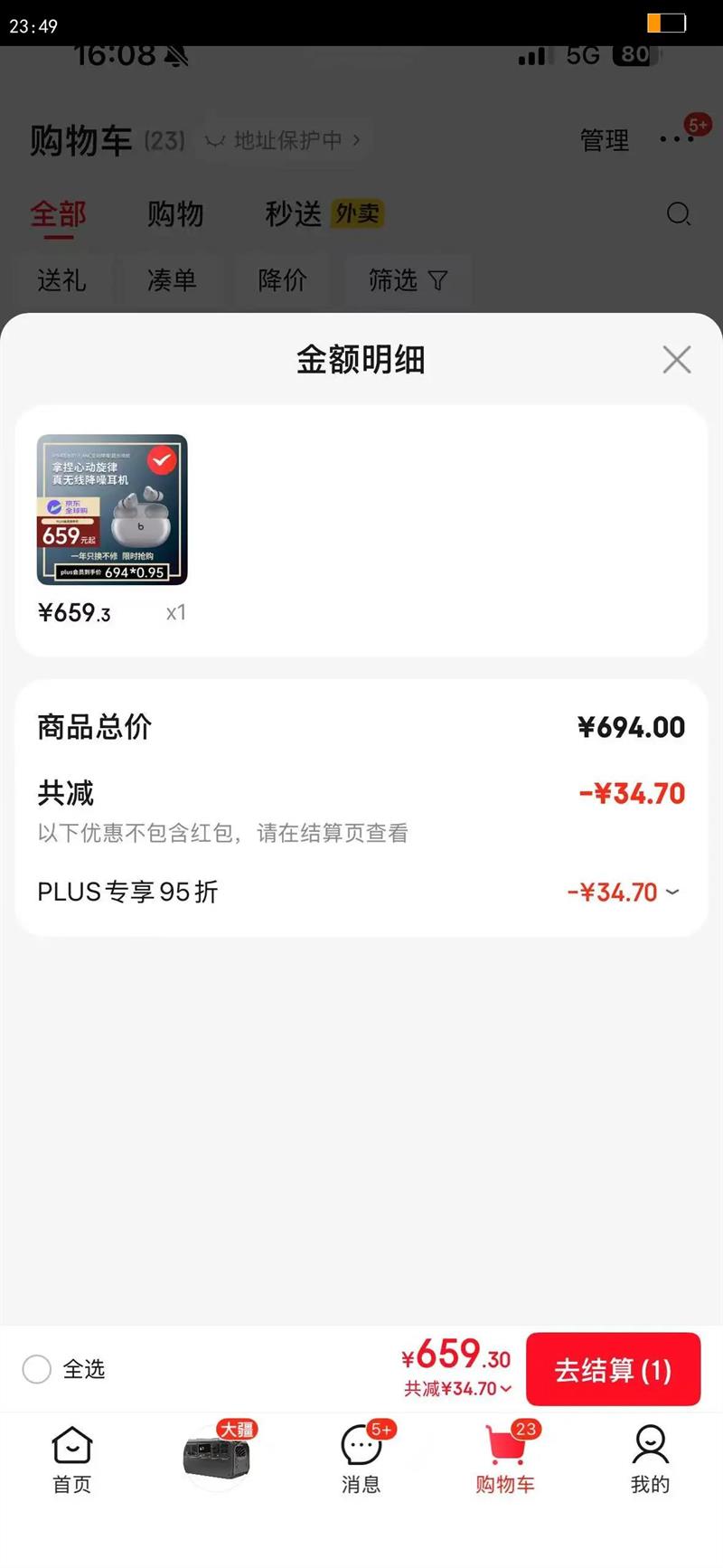This screenshot has width=723, height=1568.
Task: Collapse the 共减¥34.70 summary near checkout
Action: pyautogui.click(x=457, y=1389)
